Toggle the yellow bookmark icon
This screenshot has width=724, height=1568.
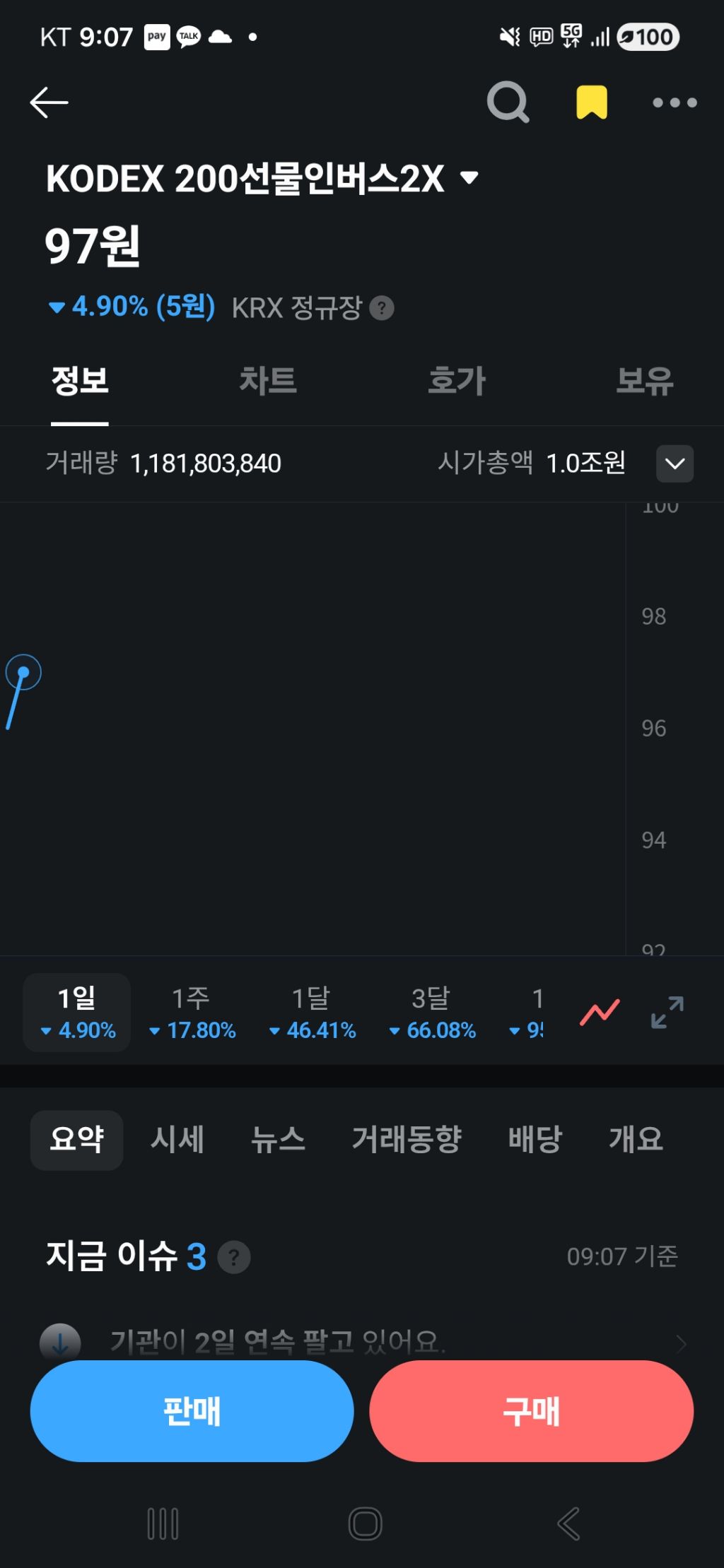[592, 102]
